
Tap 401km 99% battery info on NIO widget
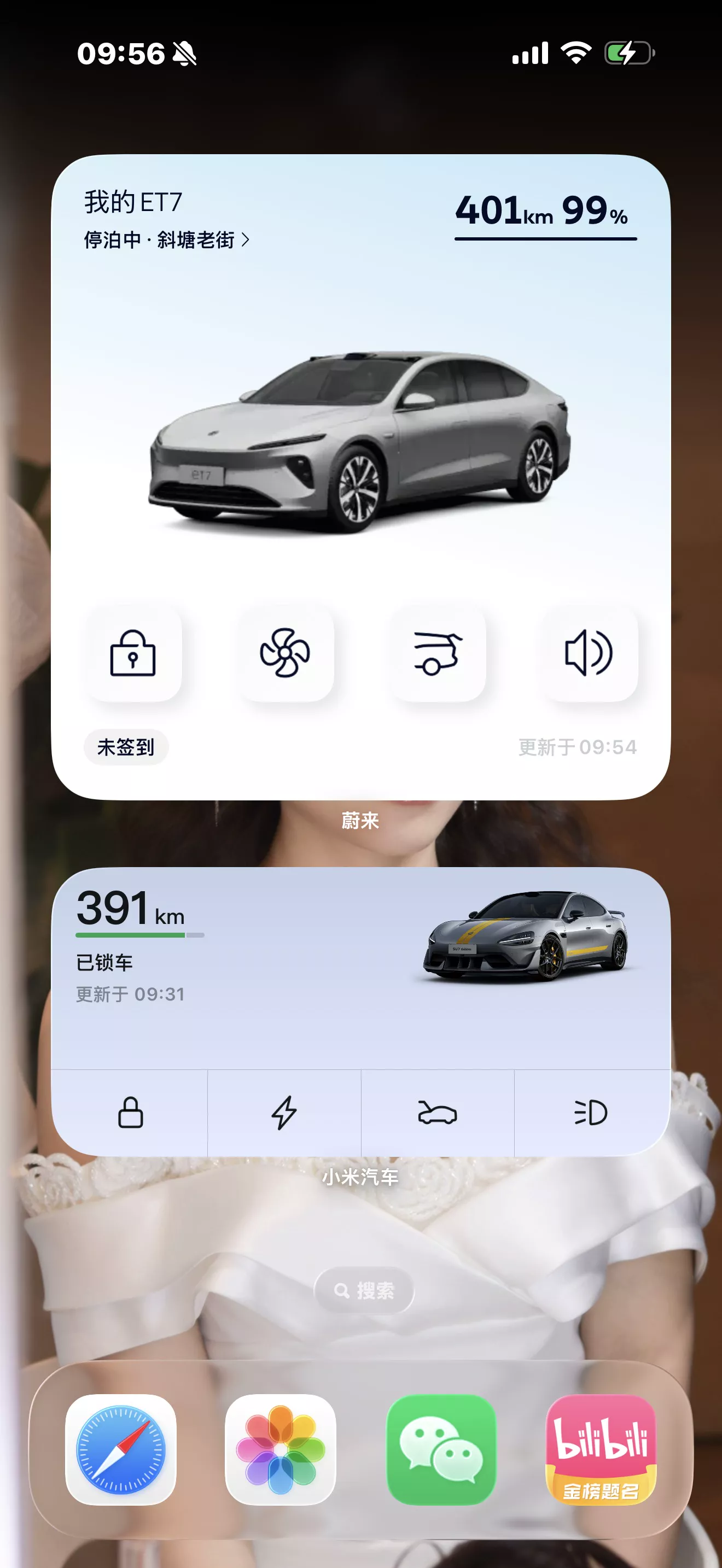(x=541, y=211)
